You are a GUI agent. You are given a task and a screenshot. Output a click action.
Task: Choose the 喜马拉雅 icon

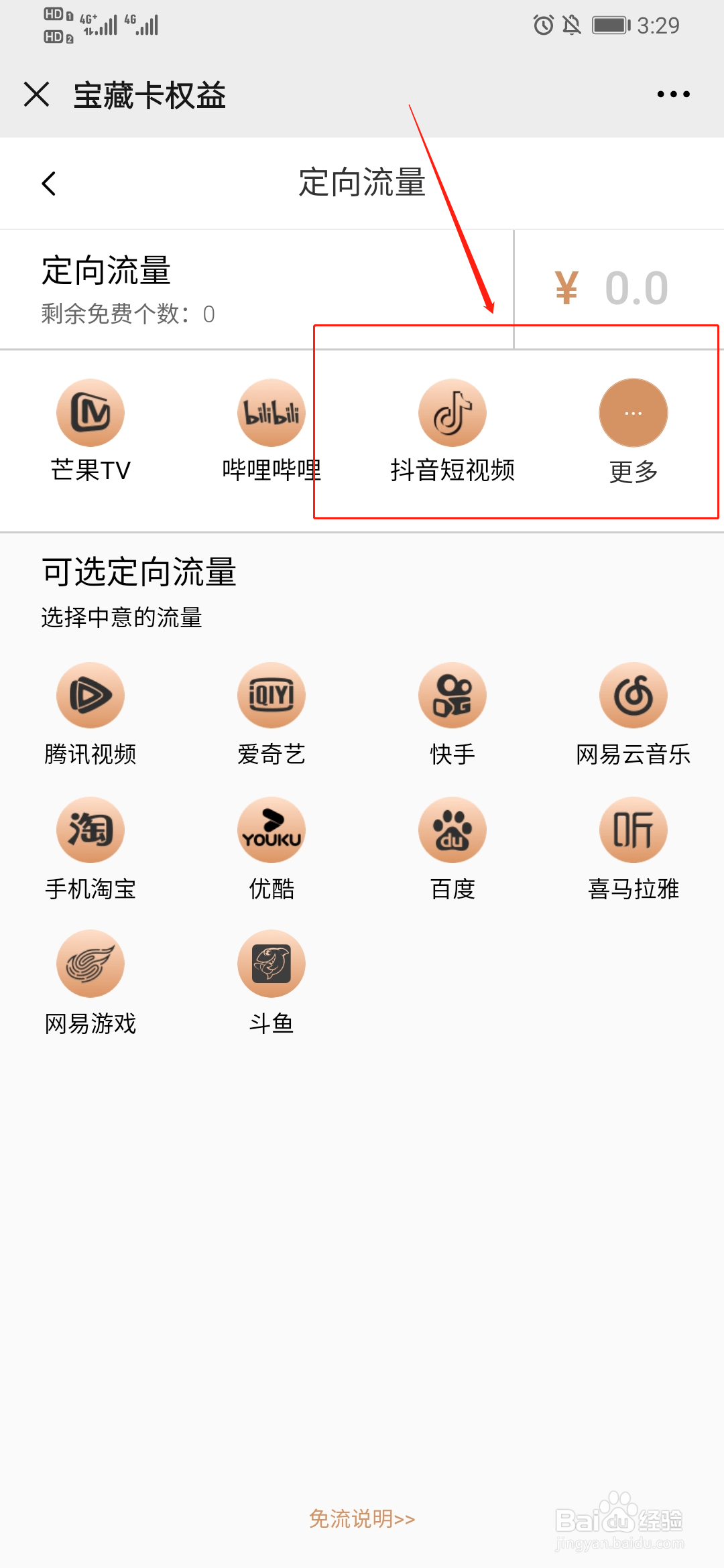tap(633, 830)
